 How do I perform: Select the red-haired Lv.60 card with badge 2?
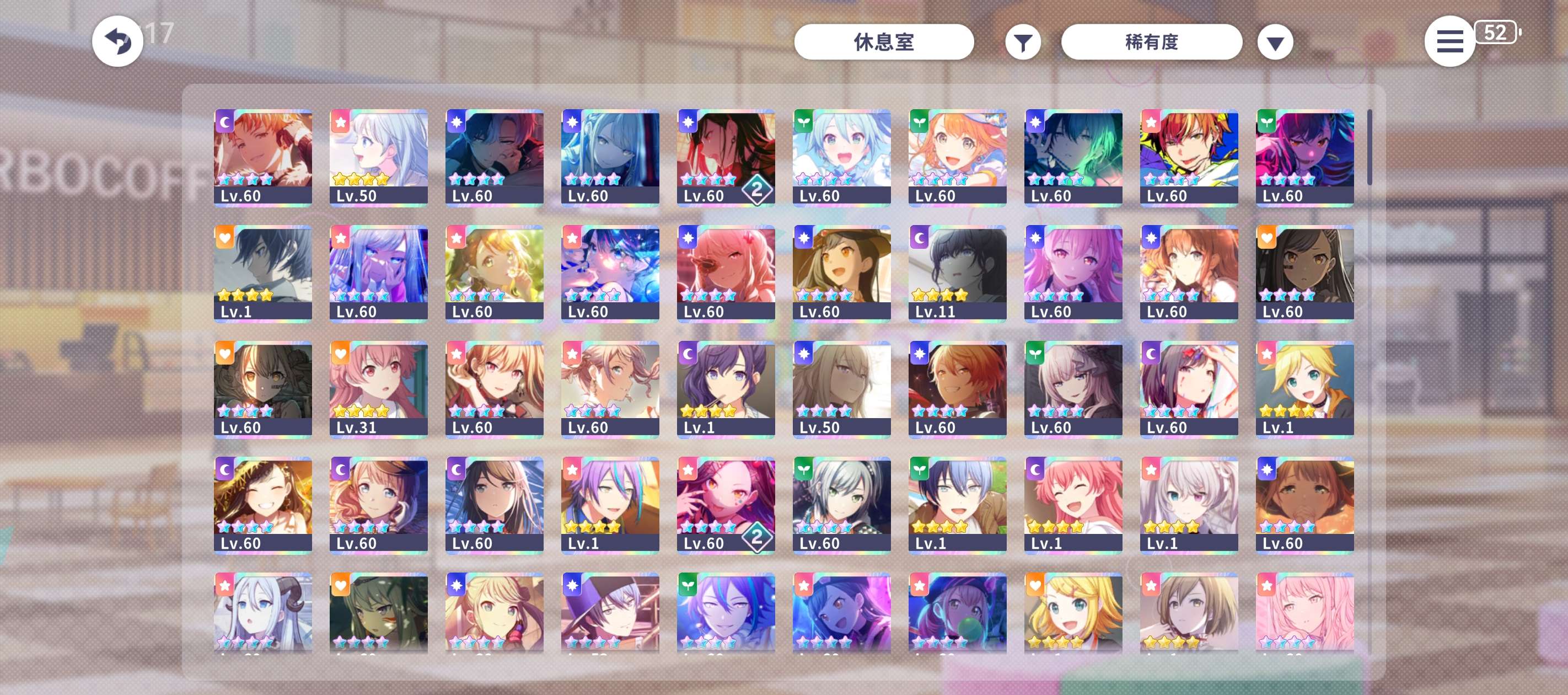[x=726, y=157]
